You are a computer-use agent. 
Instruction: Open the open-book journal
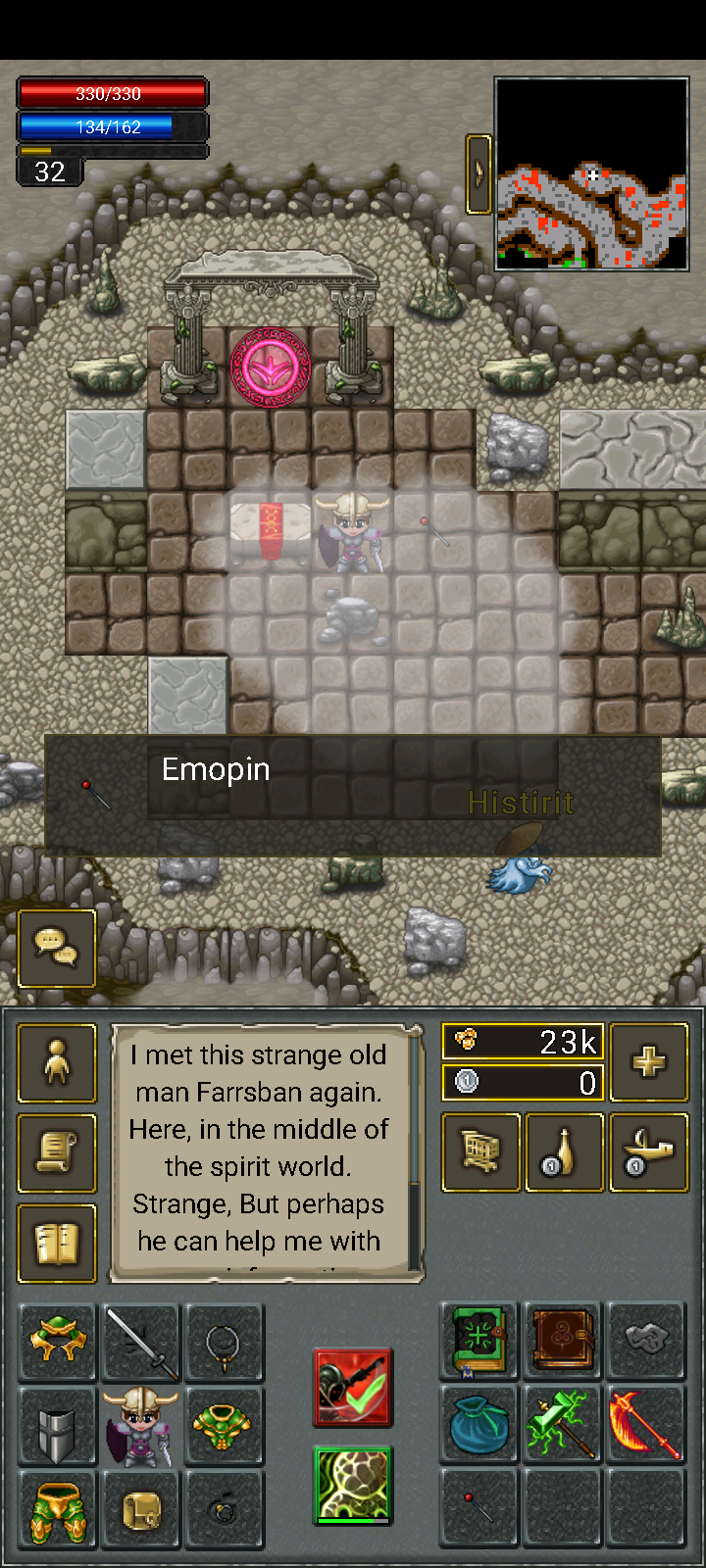pyautogui.click(x=57, y=1244)
